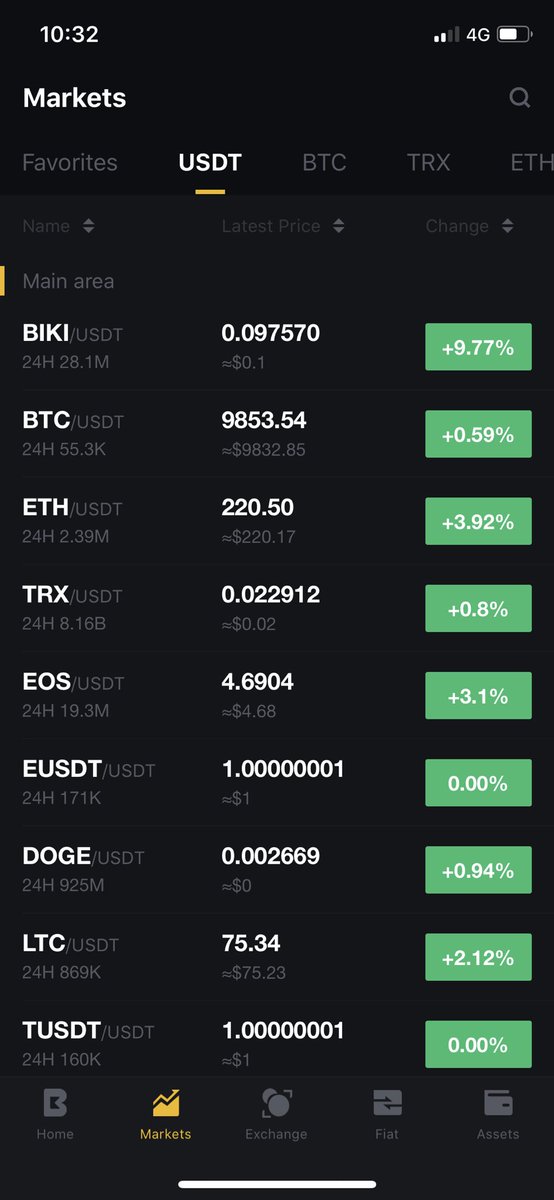The height and width of the screenshot is (1200, 554).
Task: View the ETH/USDT market row
Action: tap(277, 521)
